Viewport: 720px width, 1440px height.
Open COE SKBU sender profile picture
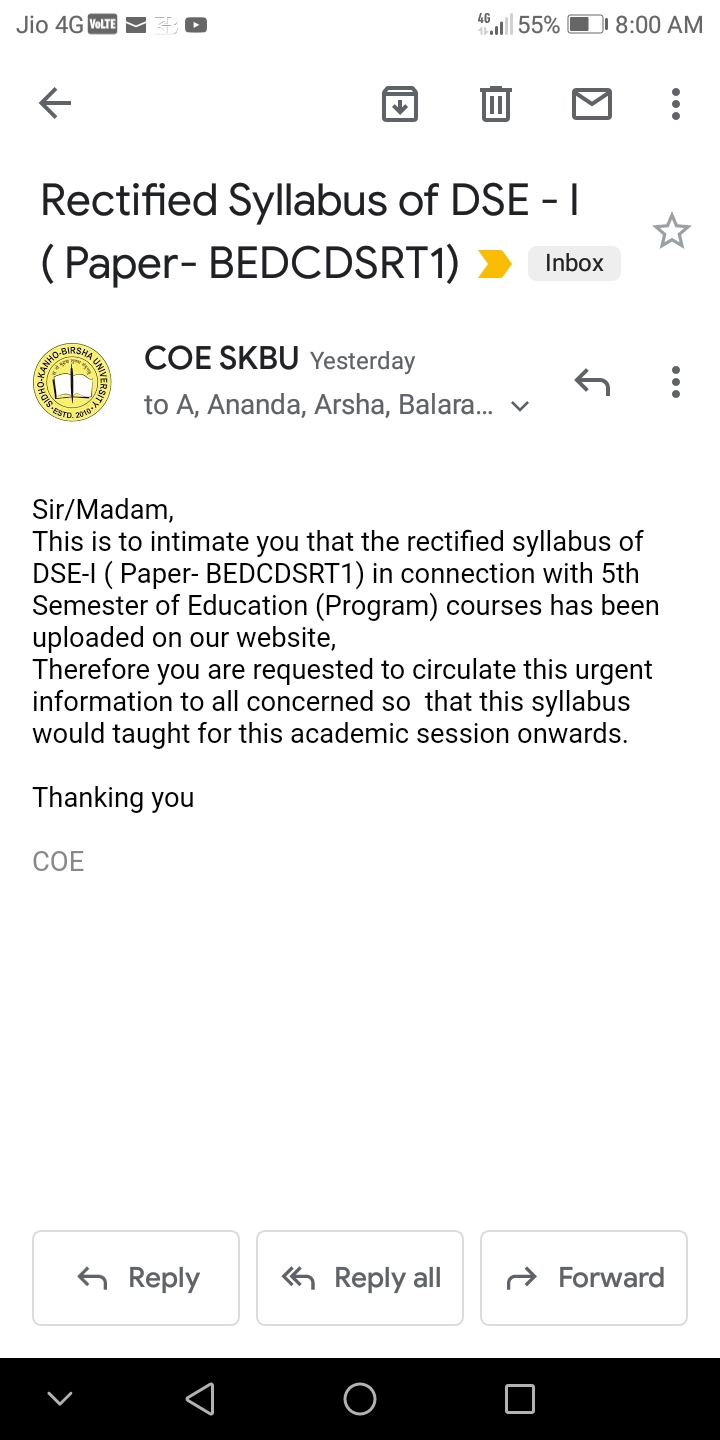(72, 382)
